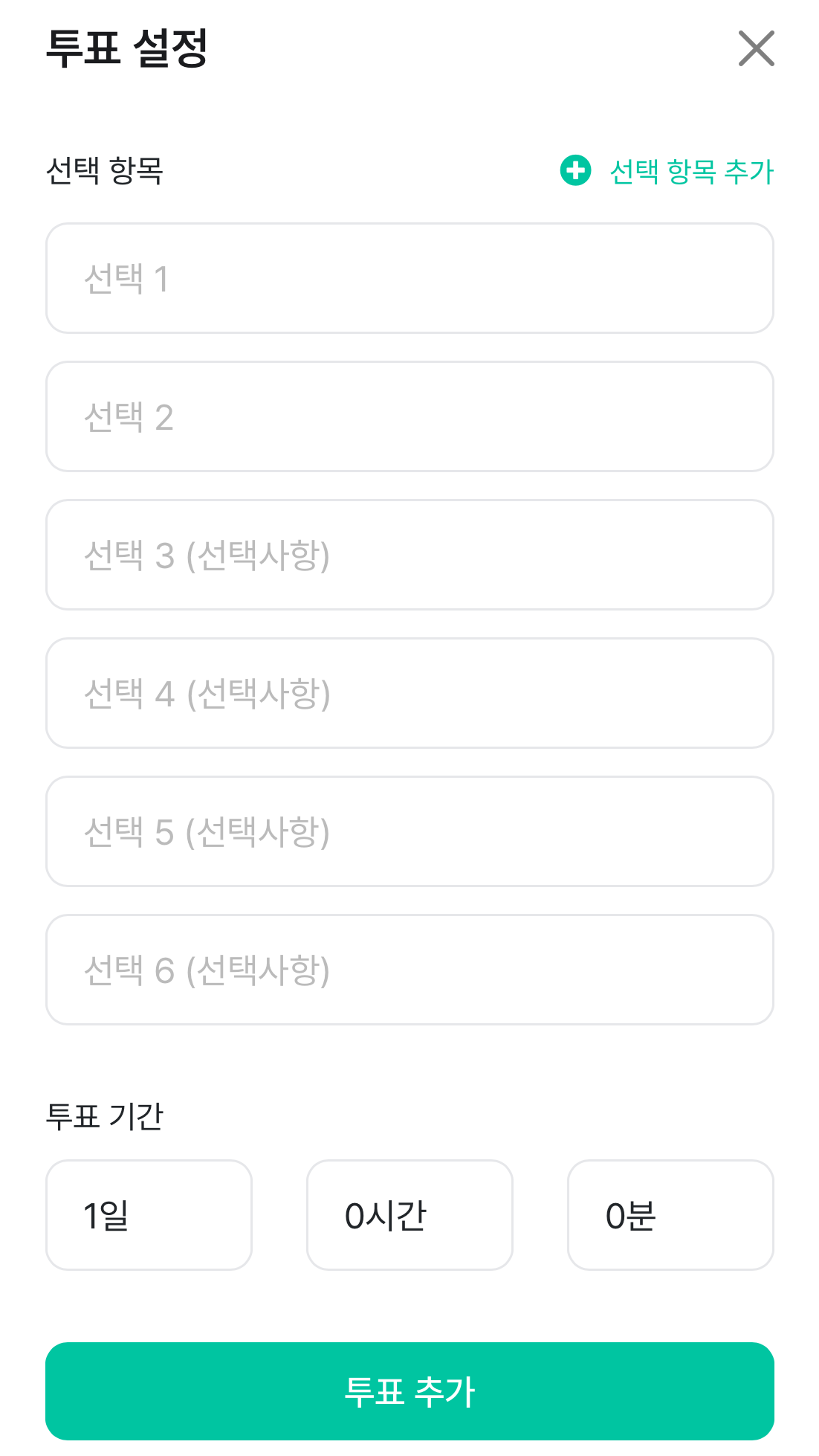Select the 선택 2 text field

coord(409,416)
